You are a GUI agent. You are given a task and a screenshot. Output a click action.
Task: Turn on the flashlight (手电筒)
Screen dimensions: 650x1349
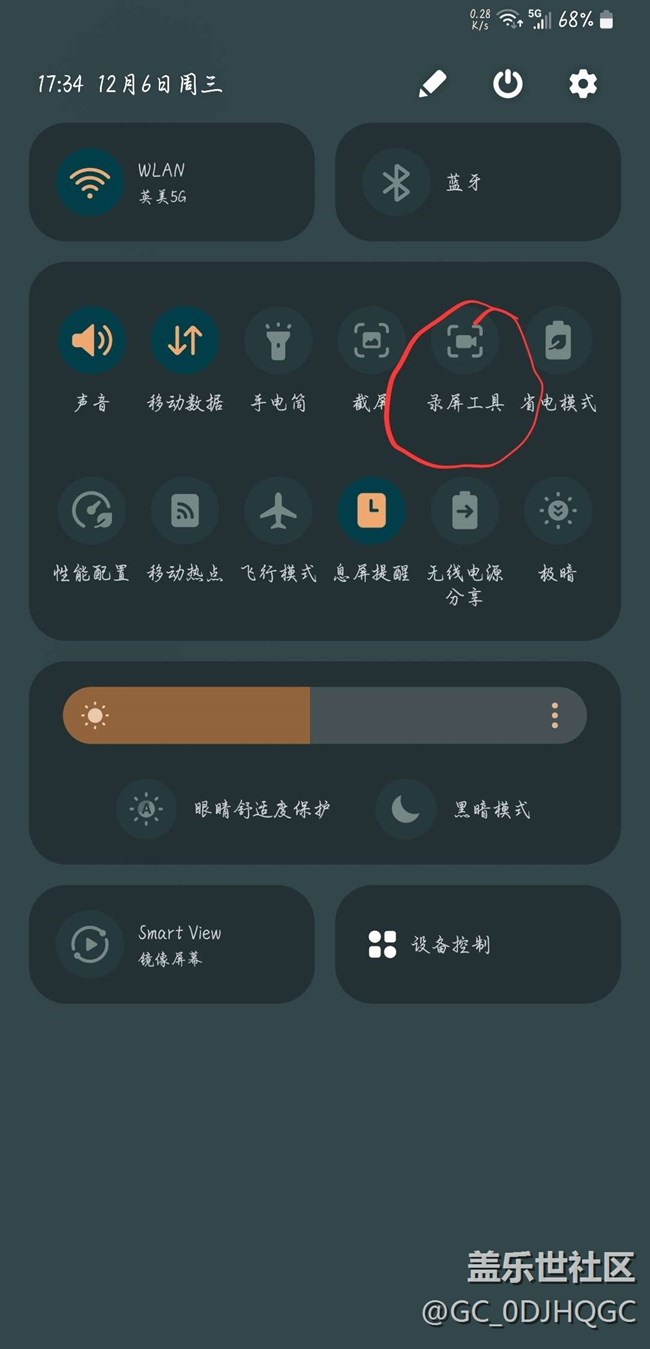(278, 341)
